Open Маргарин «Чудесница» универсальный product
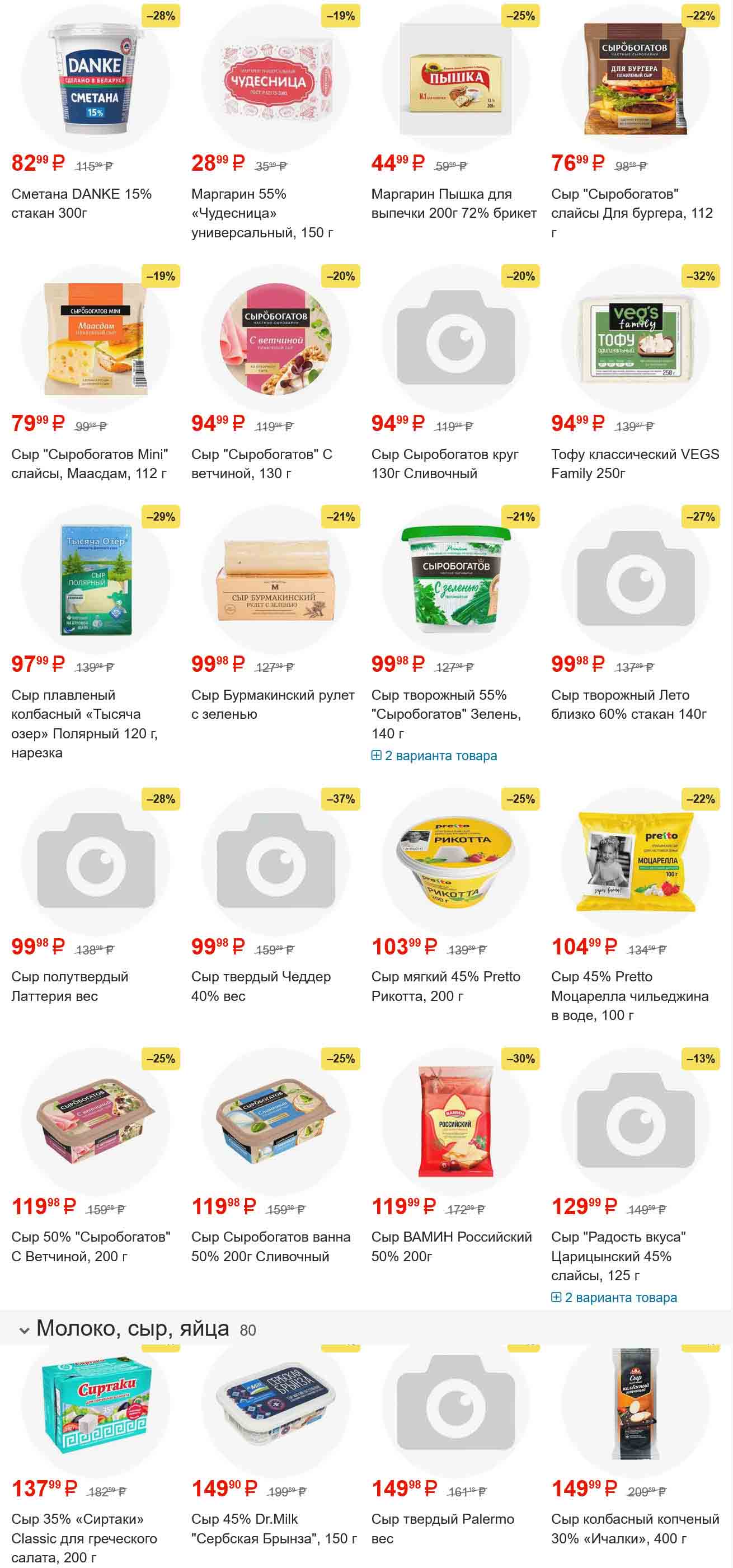This screenshot has height=1568, width=733. (x=261, y=212)
